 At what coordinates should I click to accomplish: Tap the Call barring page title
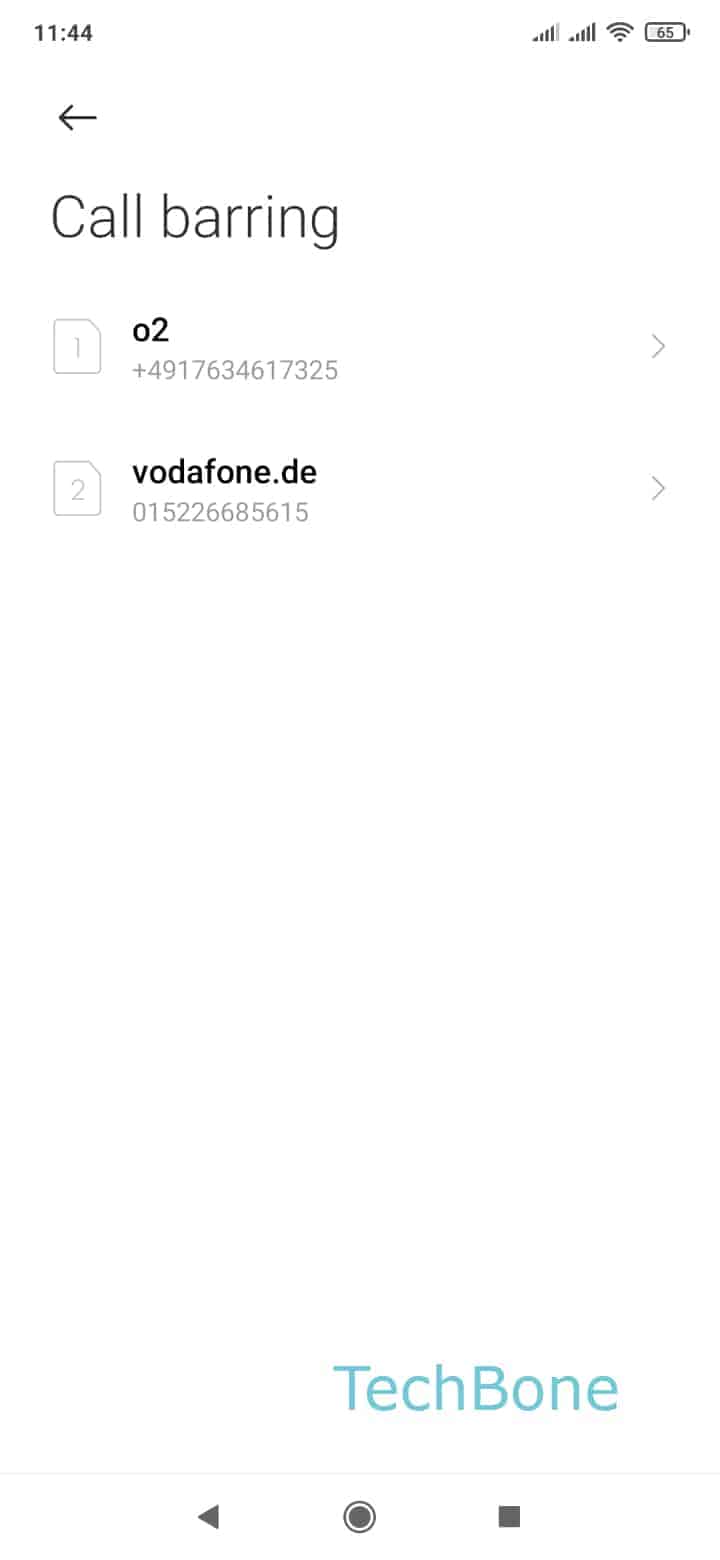[197, 217]
